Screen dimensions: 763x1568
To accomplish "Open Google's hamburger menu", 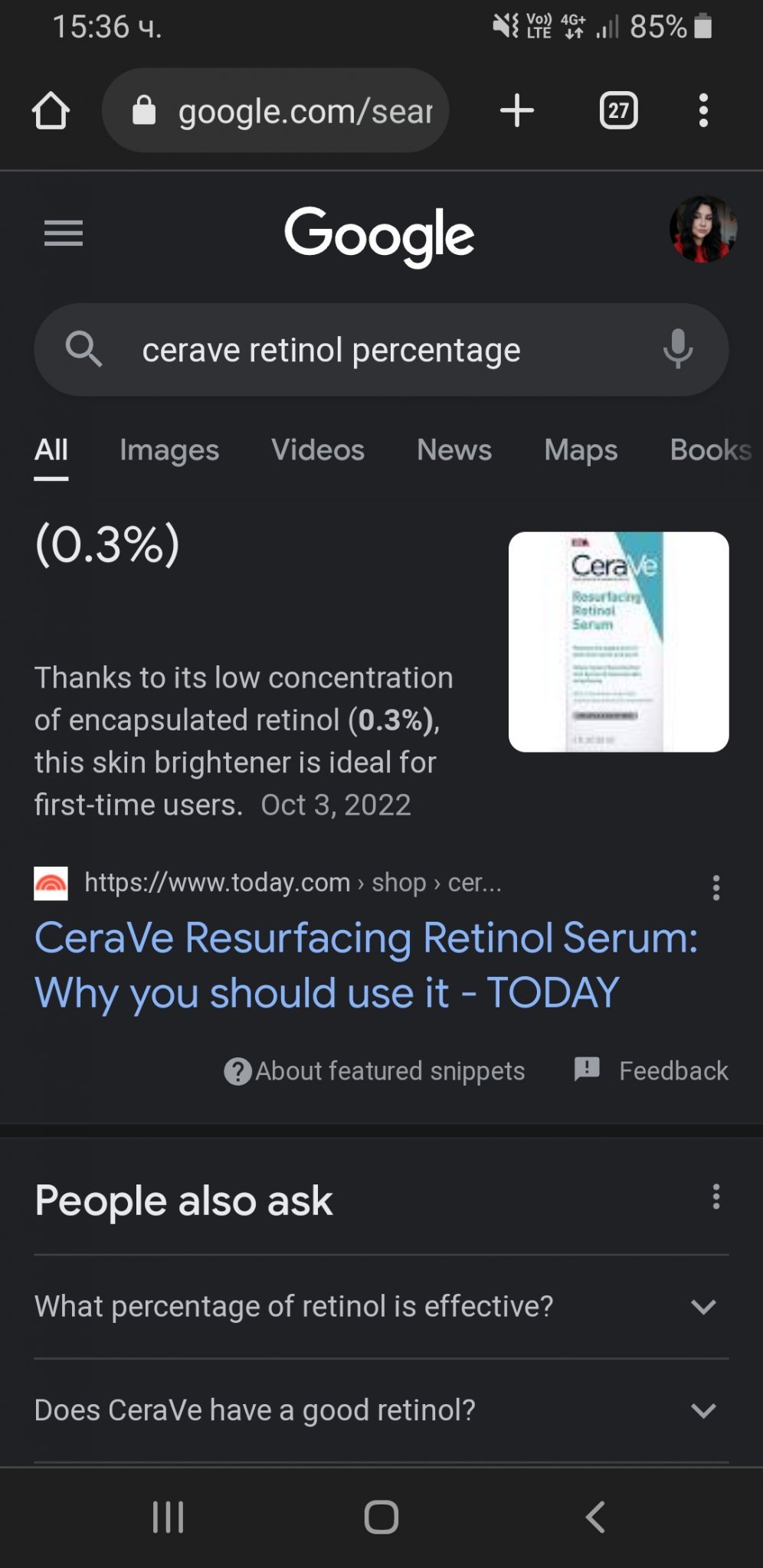I will click(x=64, y=233).
